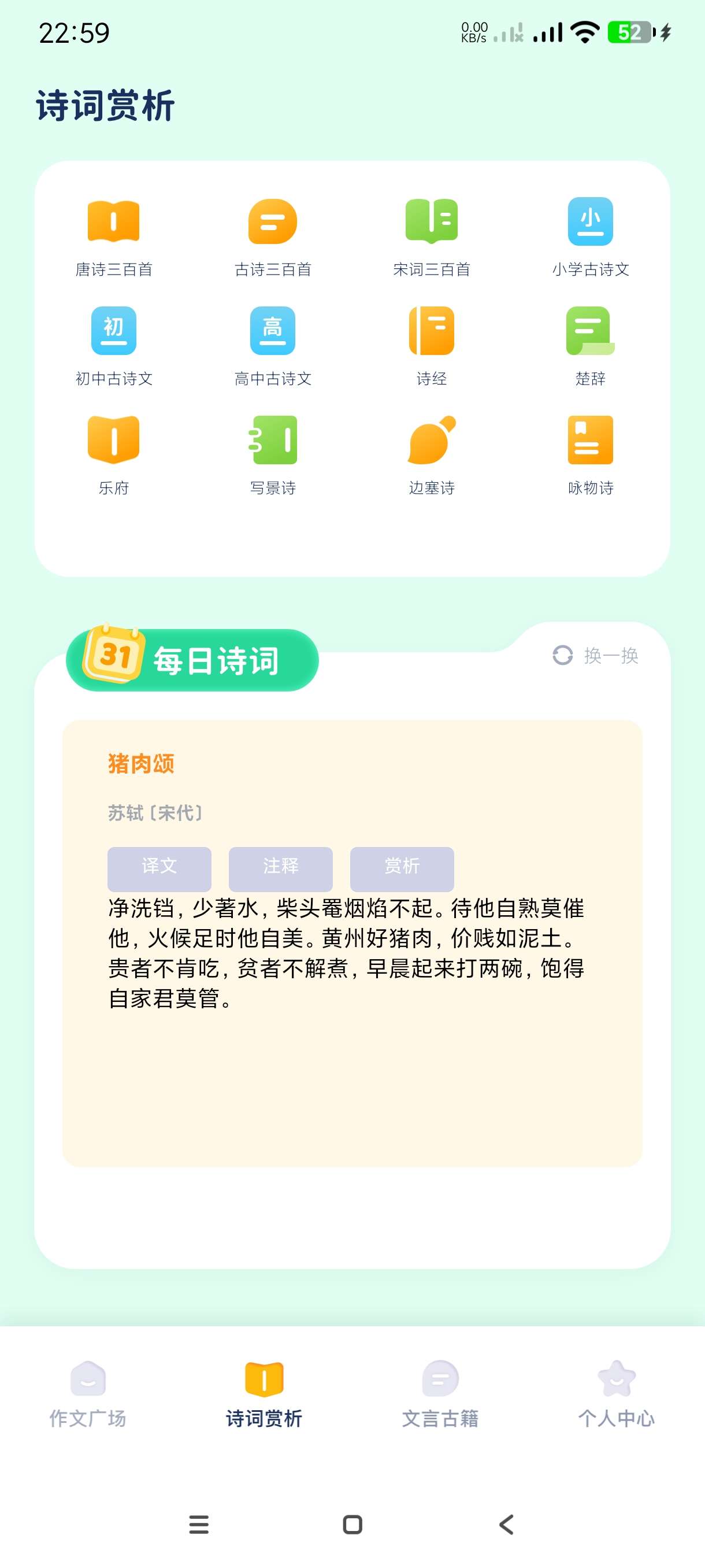705x1568 pixels.
Task: Open the 楚辞 collection
Action: (590, 346)
